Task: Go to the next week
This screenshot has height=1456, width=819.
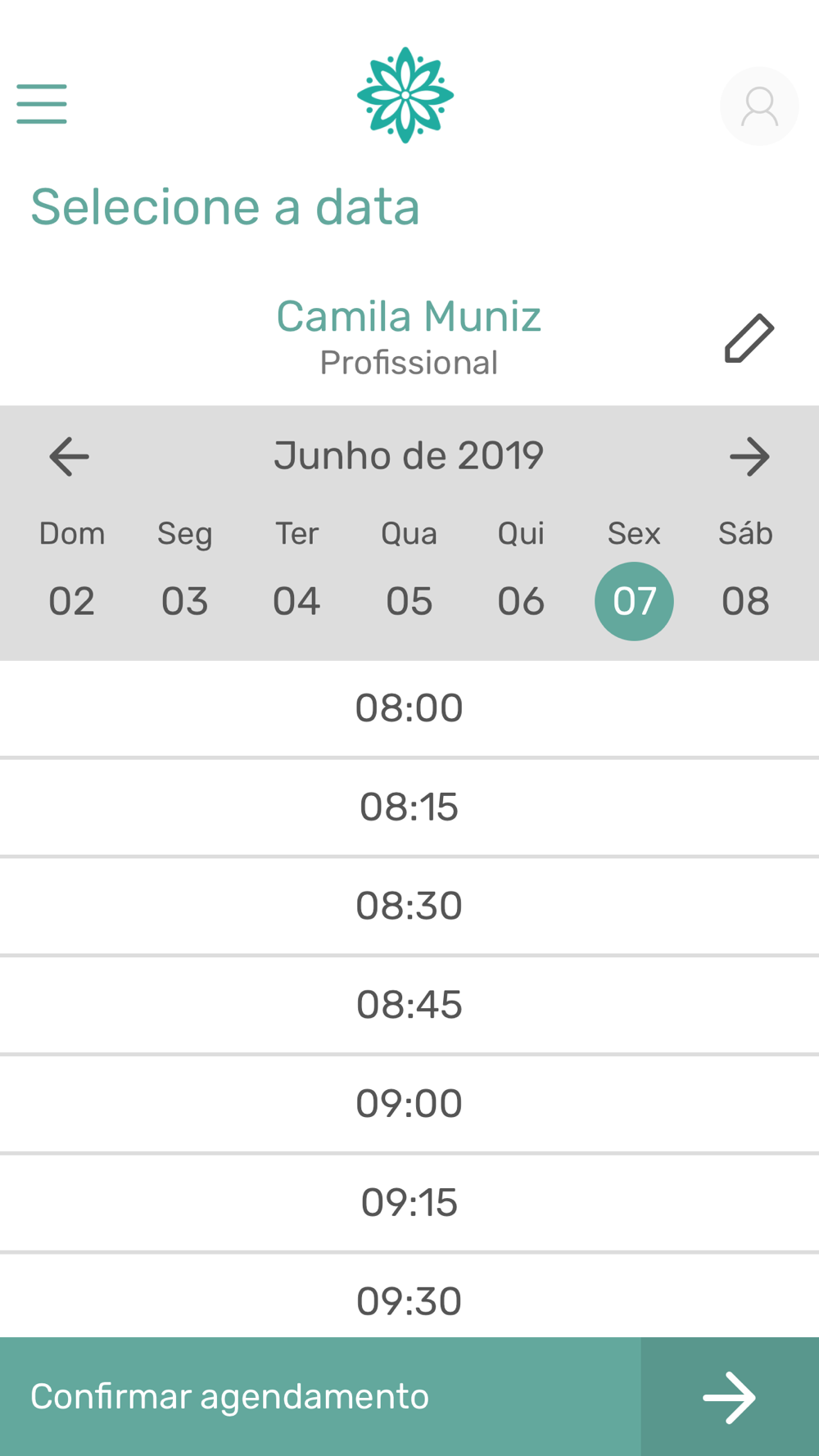Action: point(749,456)
